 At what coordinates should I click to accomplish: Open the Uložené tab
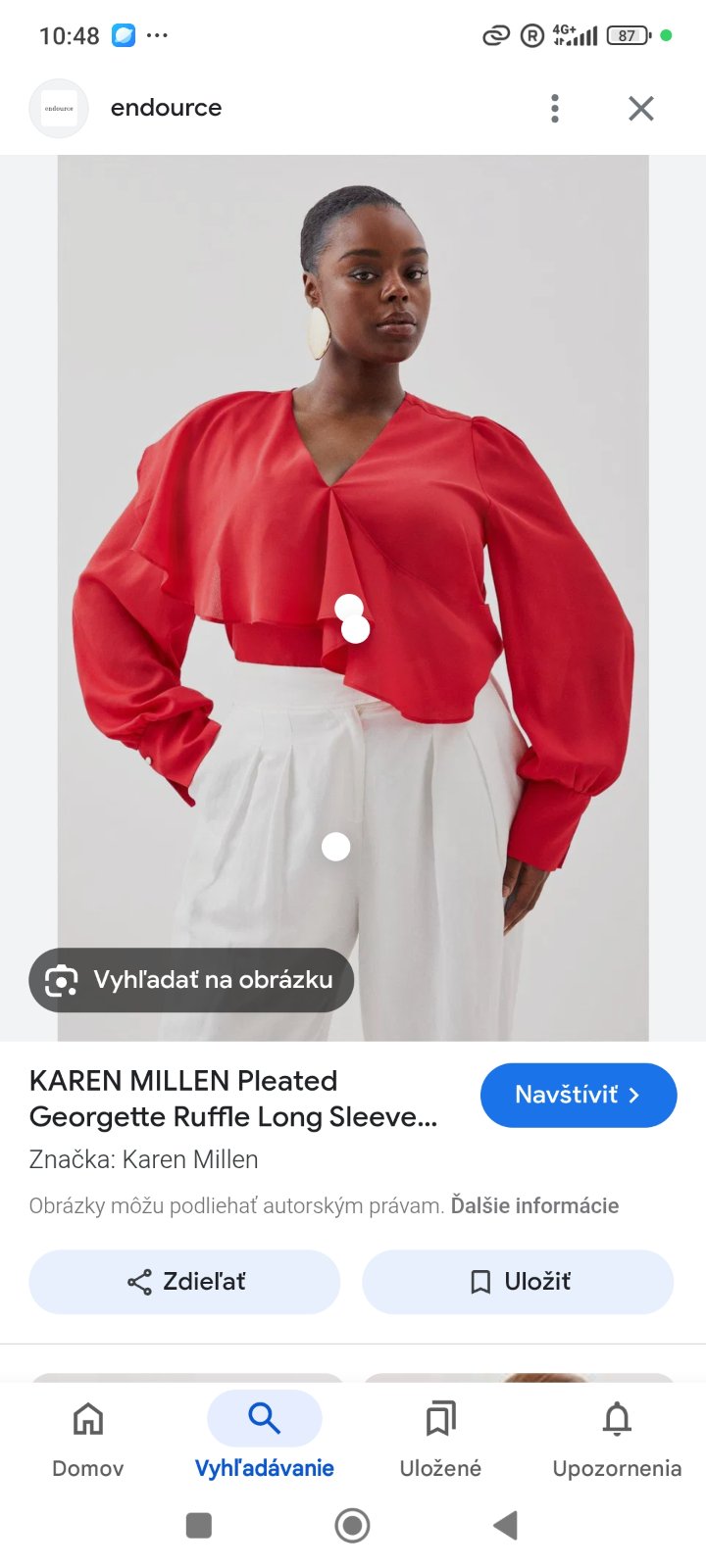point(440,1437)
